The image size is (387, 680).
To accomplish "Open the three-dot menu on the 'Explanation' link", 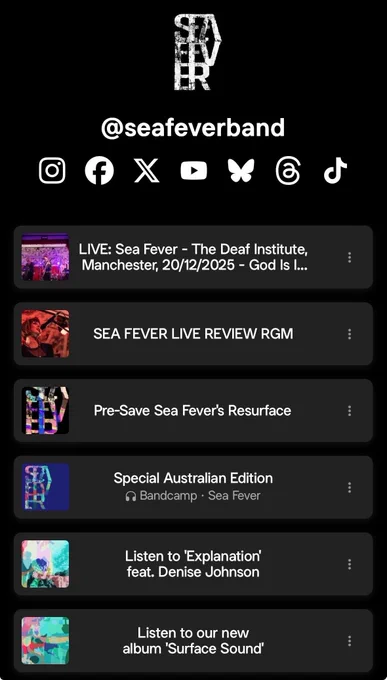I will [349, 564].
